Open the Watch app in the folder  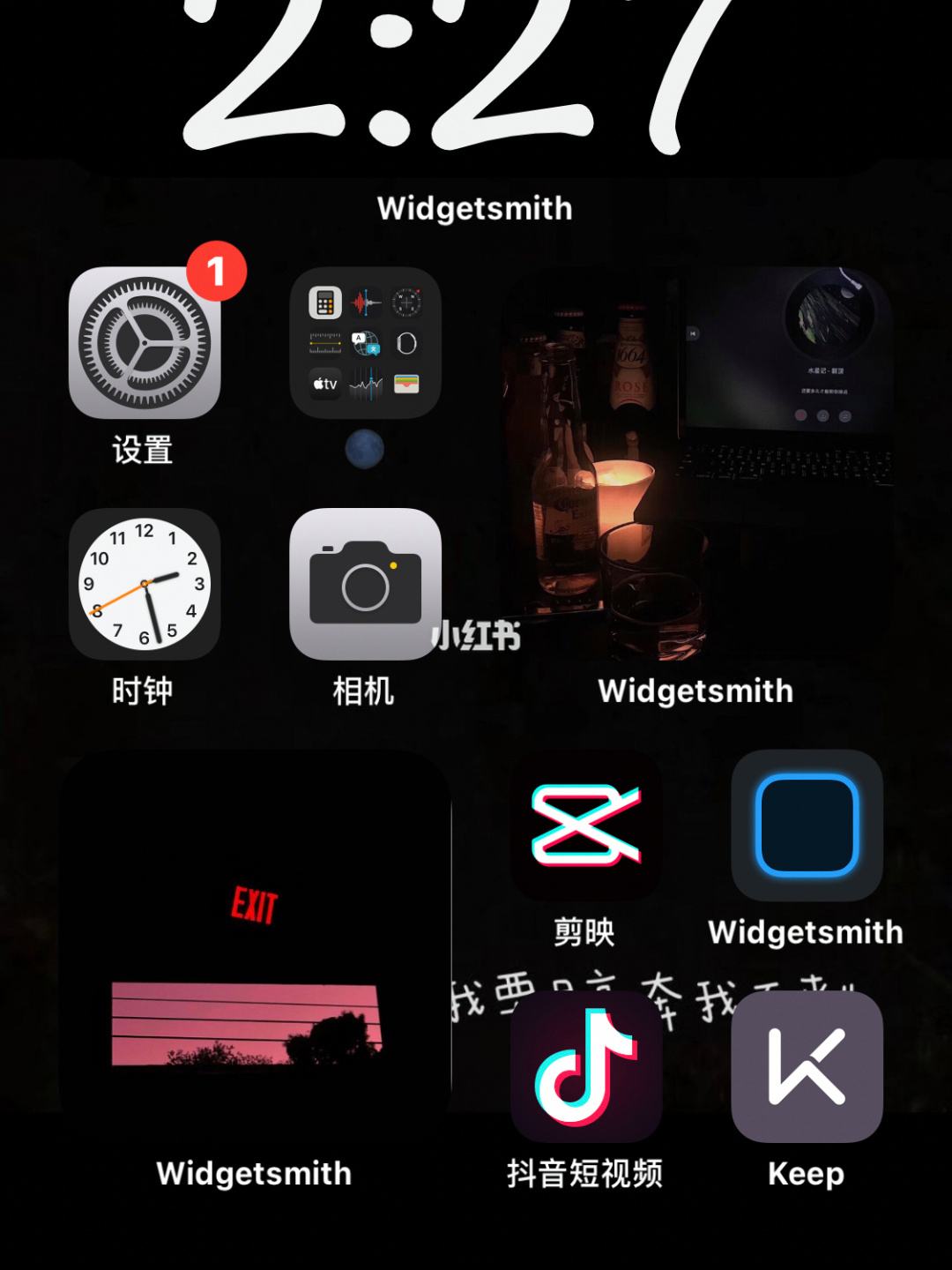pos(405,342)
